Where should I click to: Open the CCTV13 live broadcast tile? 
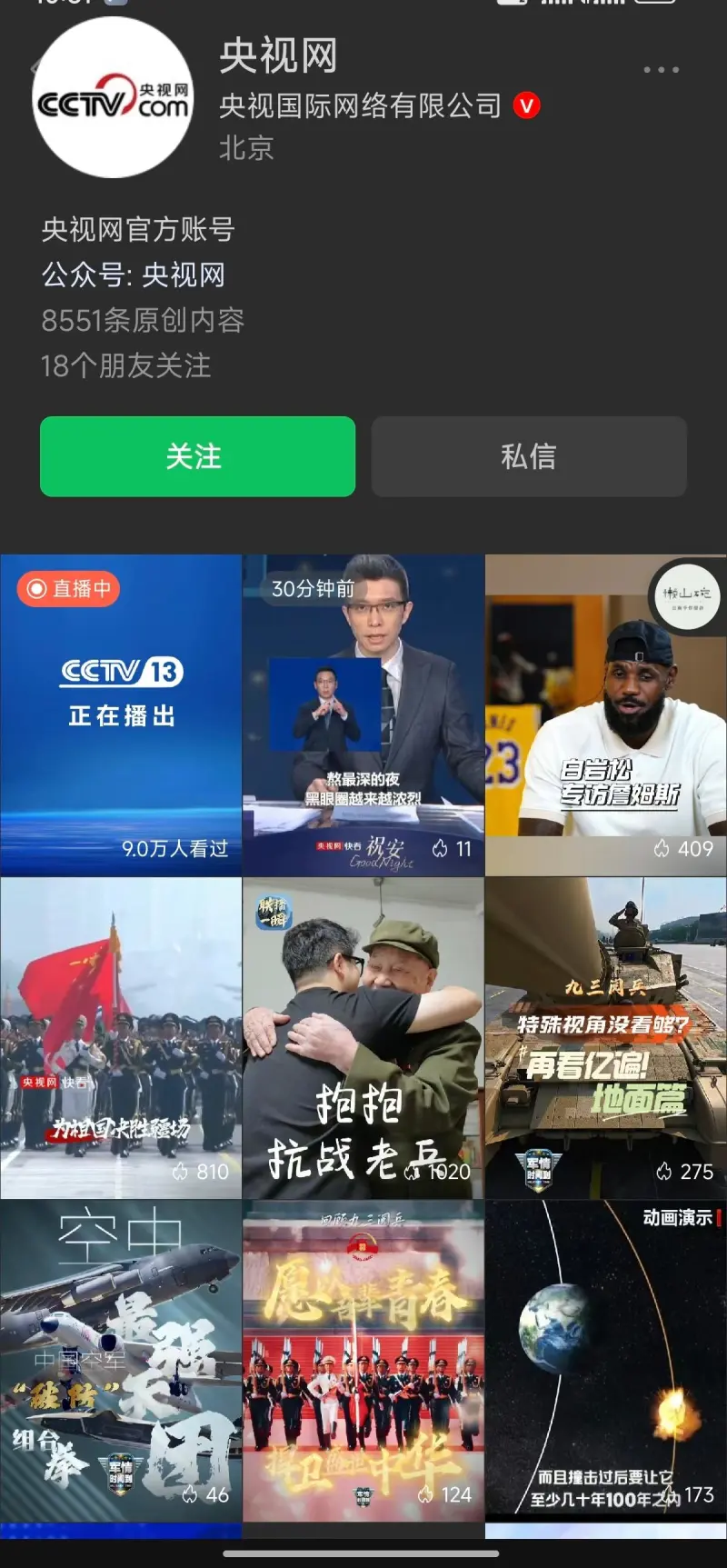click(x=121, y=715)
